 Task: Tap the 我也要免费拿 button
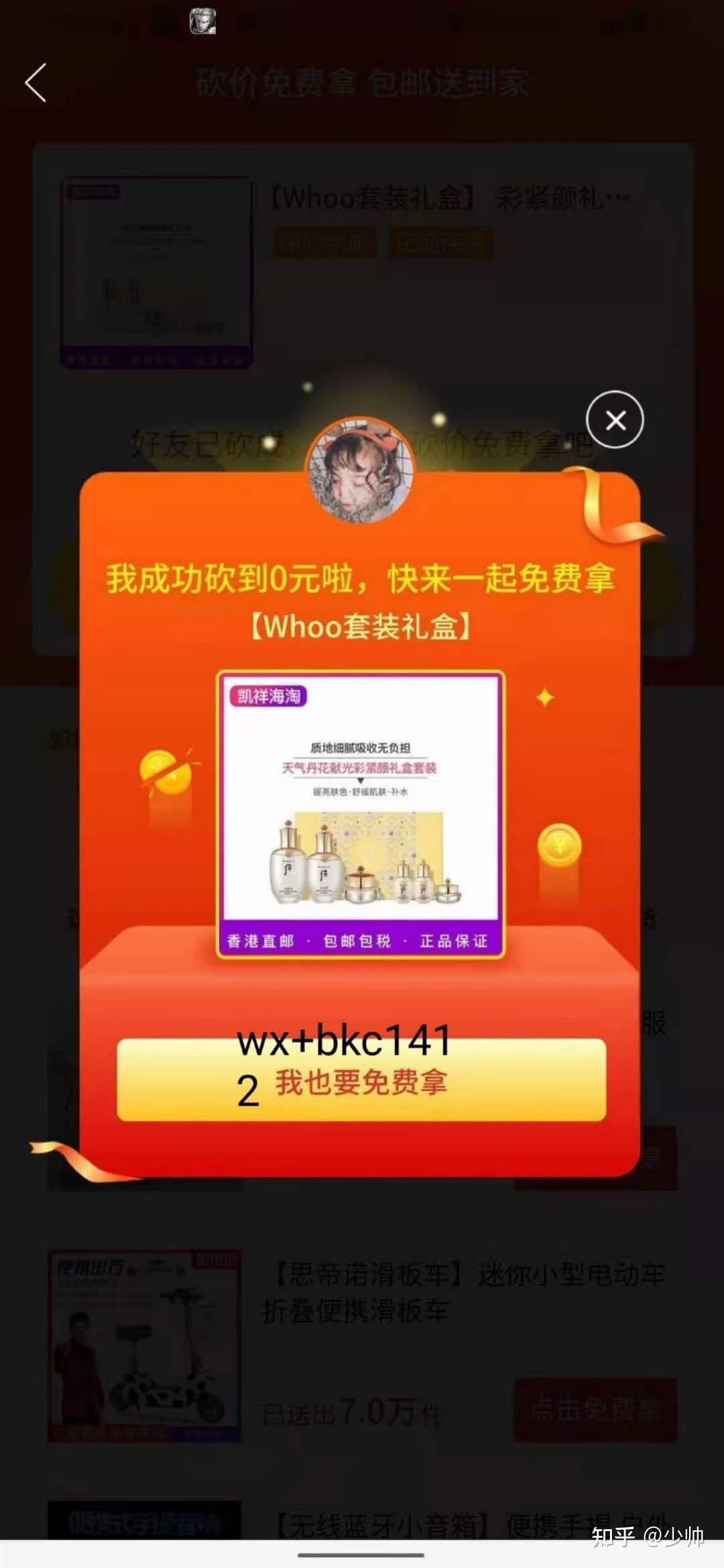click(x=361, y=1080)
